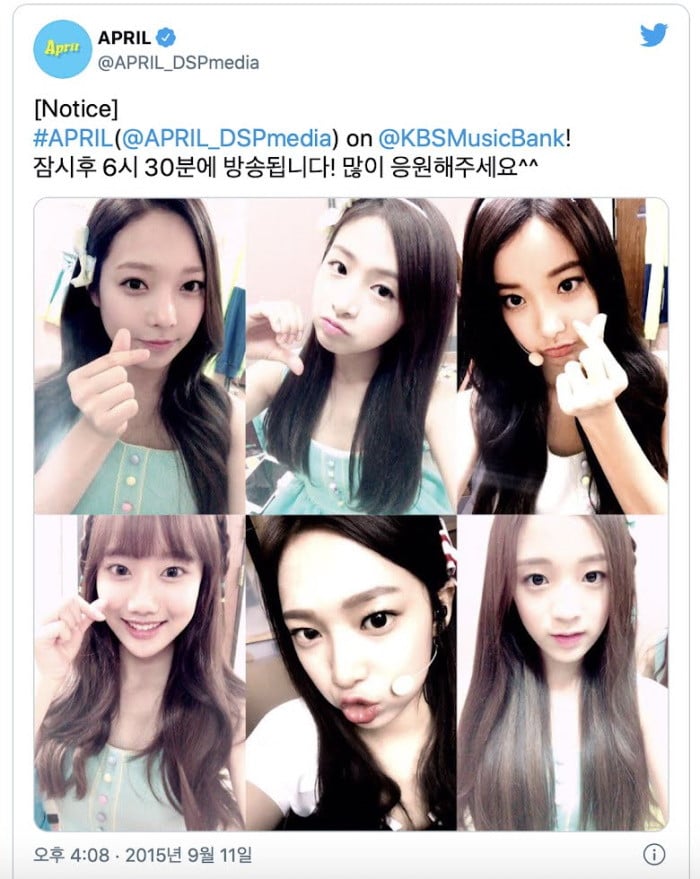This screenshot has width=700, height=879.
Task: Open APRIL's profile picture
Action: coord(63,49)
